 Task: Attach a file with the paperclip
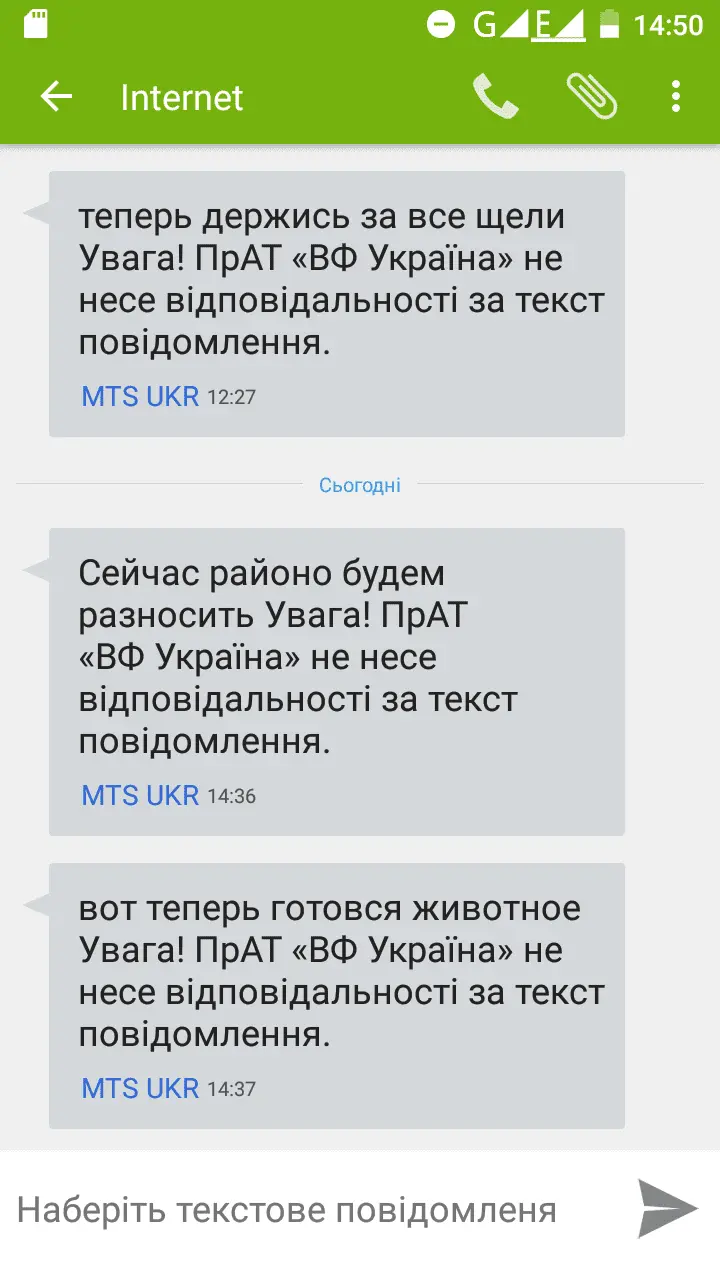click(591, 97)
